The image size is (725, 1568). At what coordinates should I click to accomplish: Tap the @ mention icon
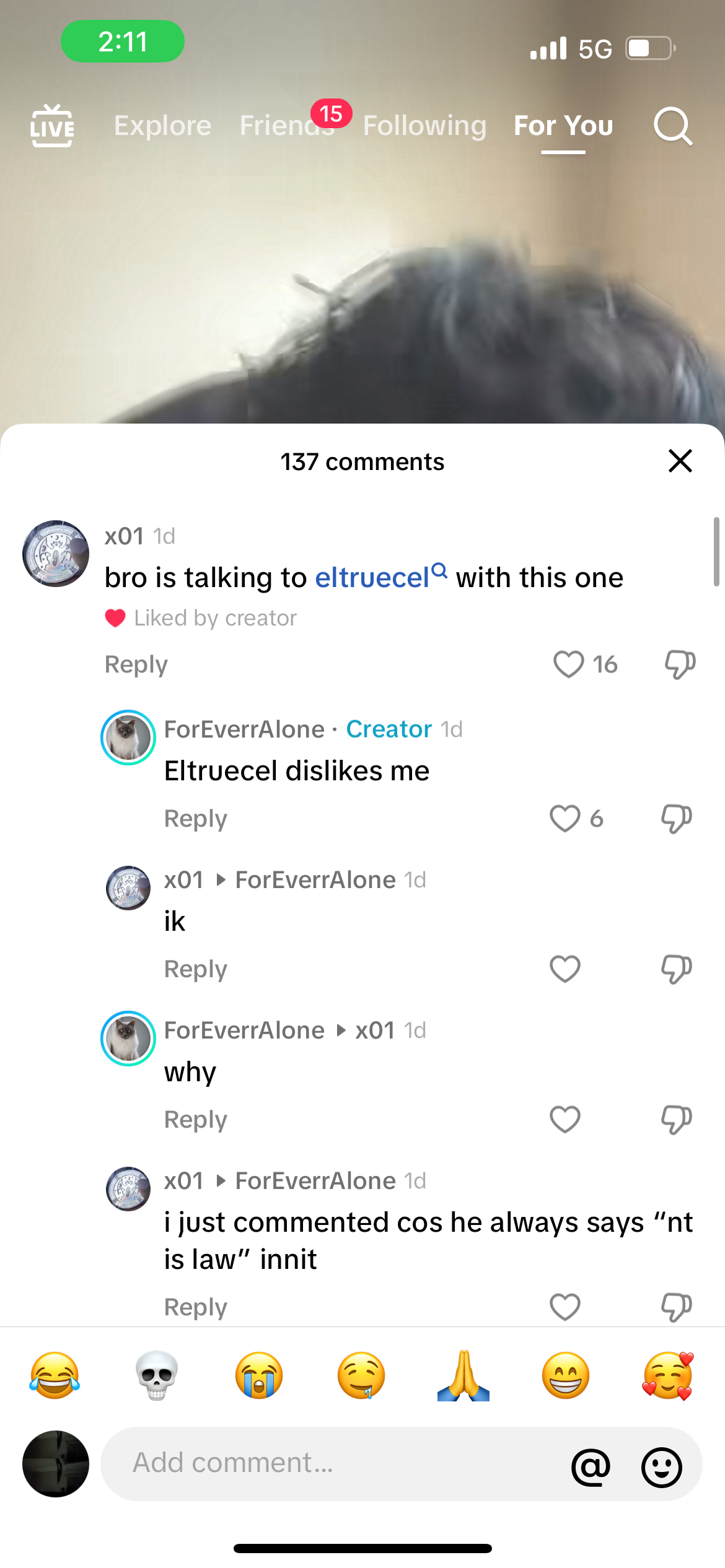pyautogui.click(x=591, y=1466)
